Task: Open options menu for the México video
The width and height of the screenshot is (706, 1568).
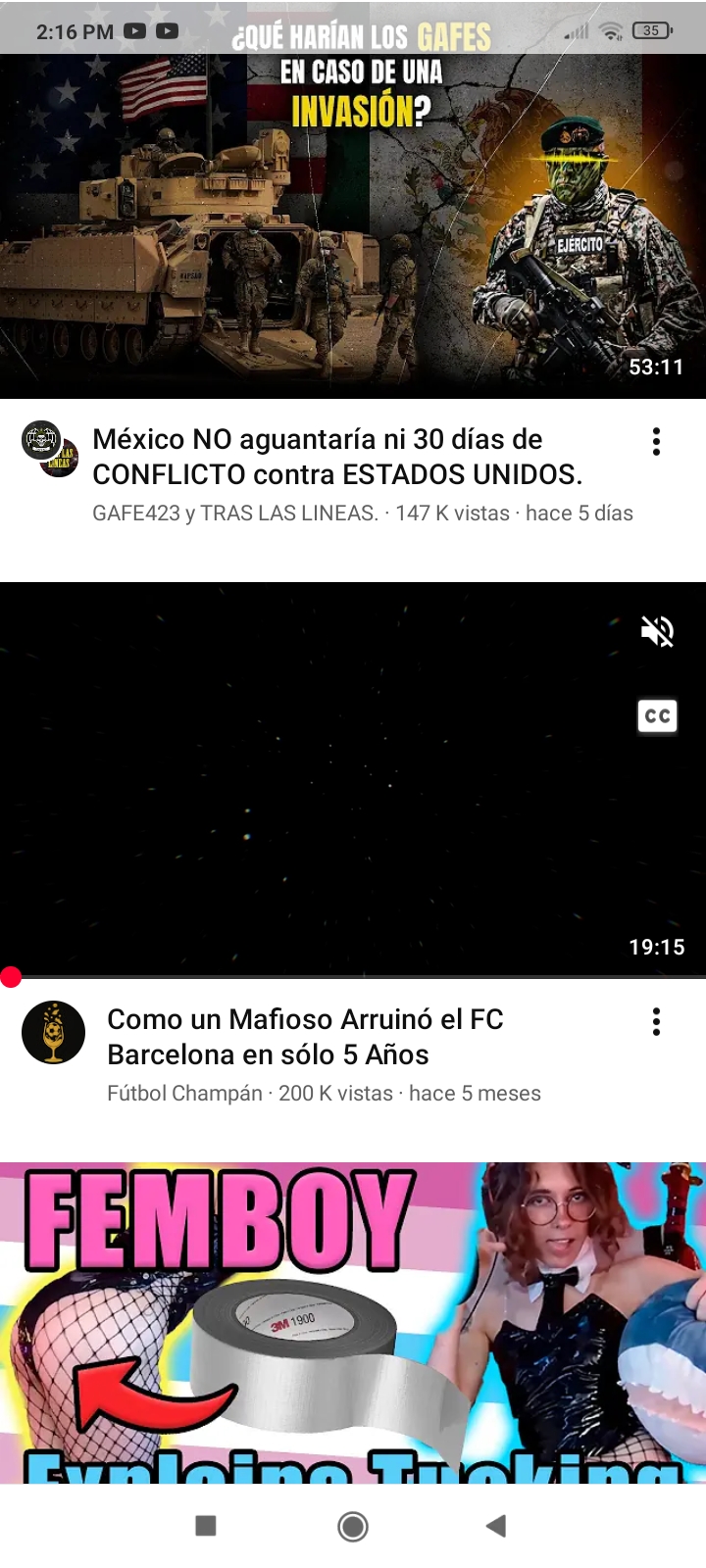Action: [x=656, y=443]
